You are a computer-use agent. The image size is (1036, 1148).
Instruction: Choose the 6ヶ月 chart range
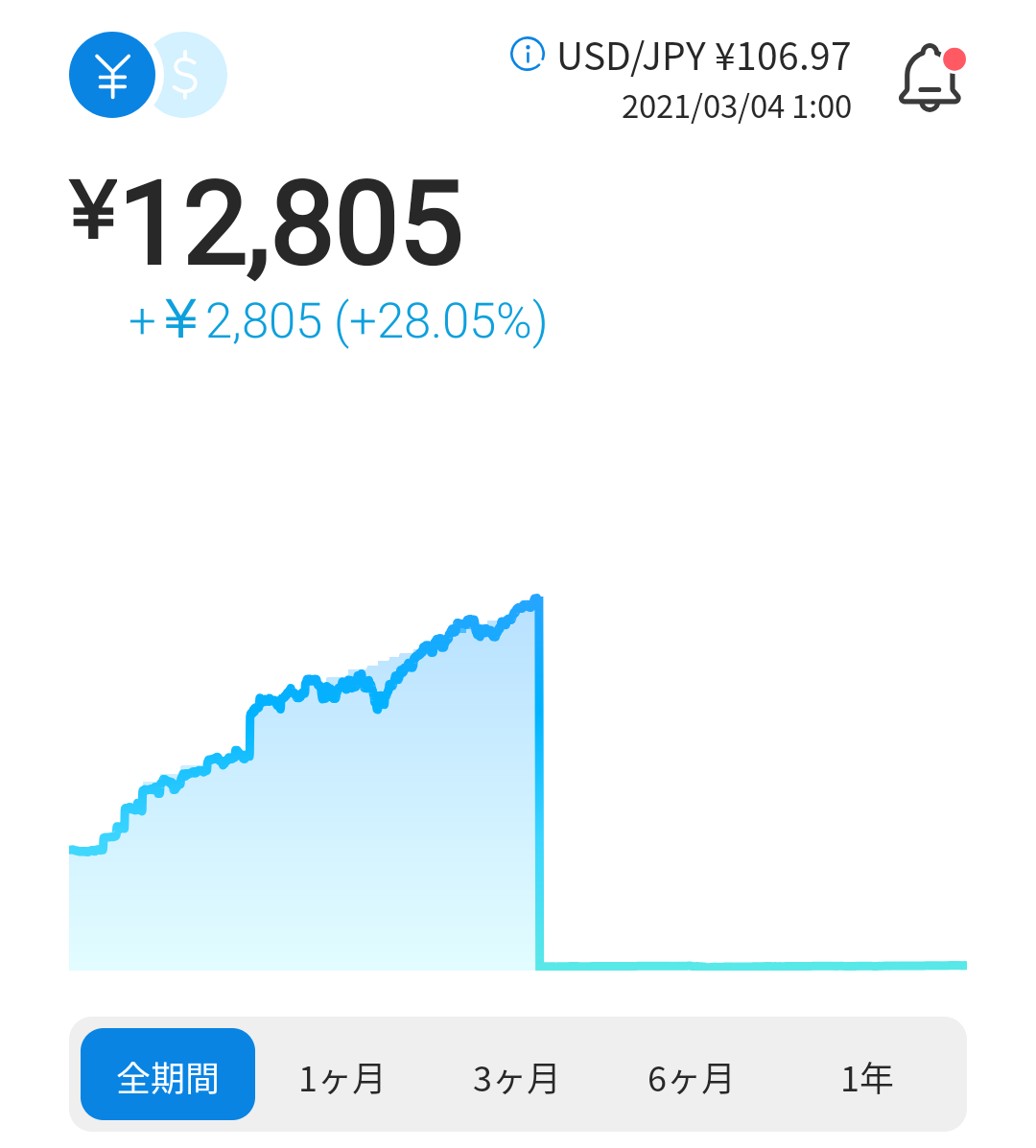click(690, 1078)
